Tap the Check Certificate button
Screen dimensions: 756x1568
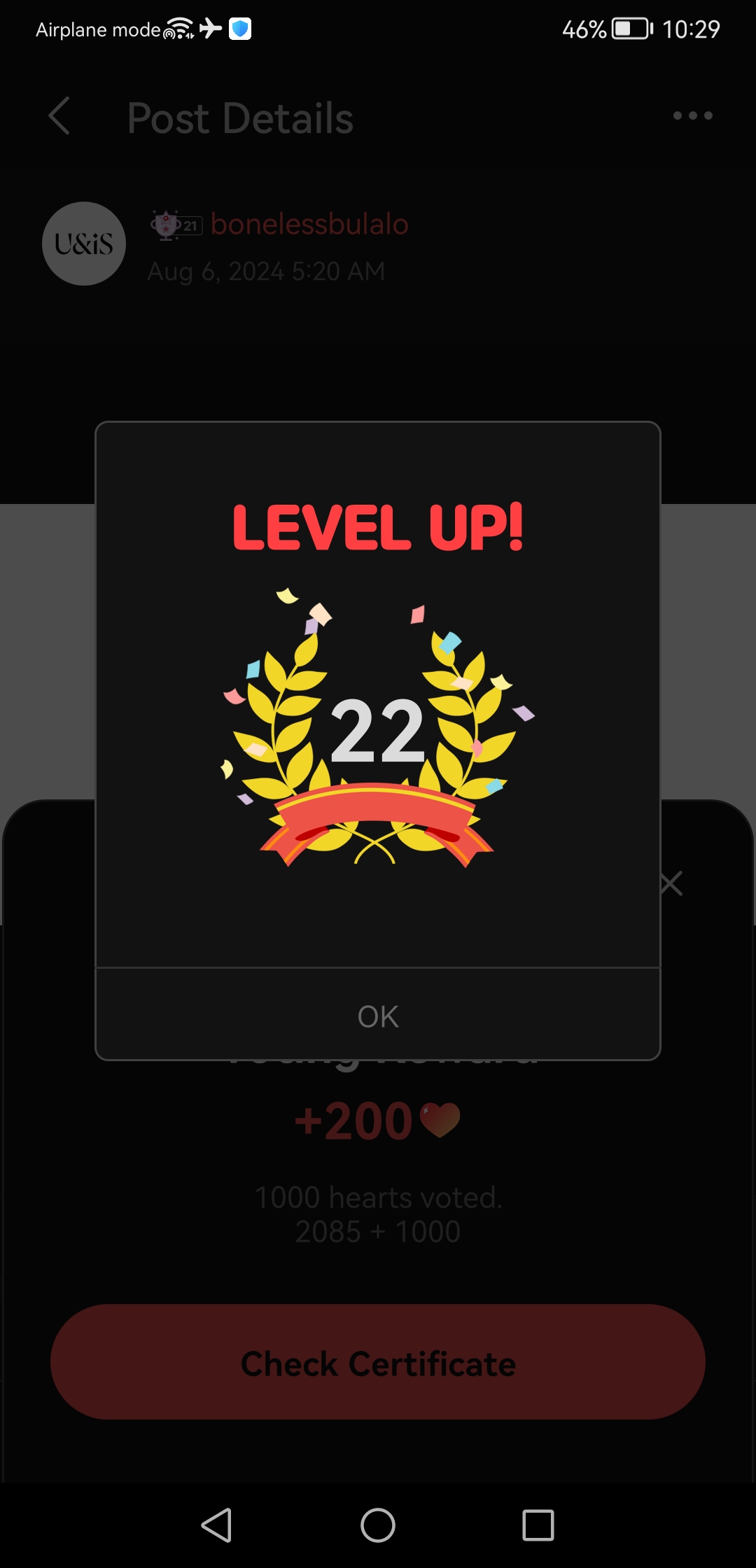pyautogui.click(x=378, y=1362)
